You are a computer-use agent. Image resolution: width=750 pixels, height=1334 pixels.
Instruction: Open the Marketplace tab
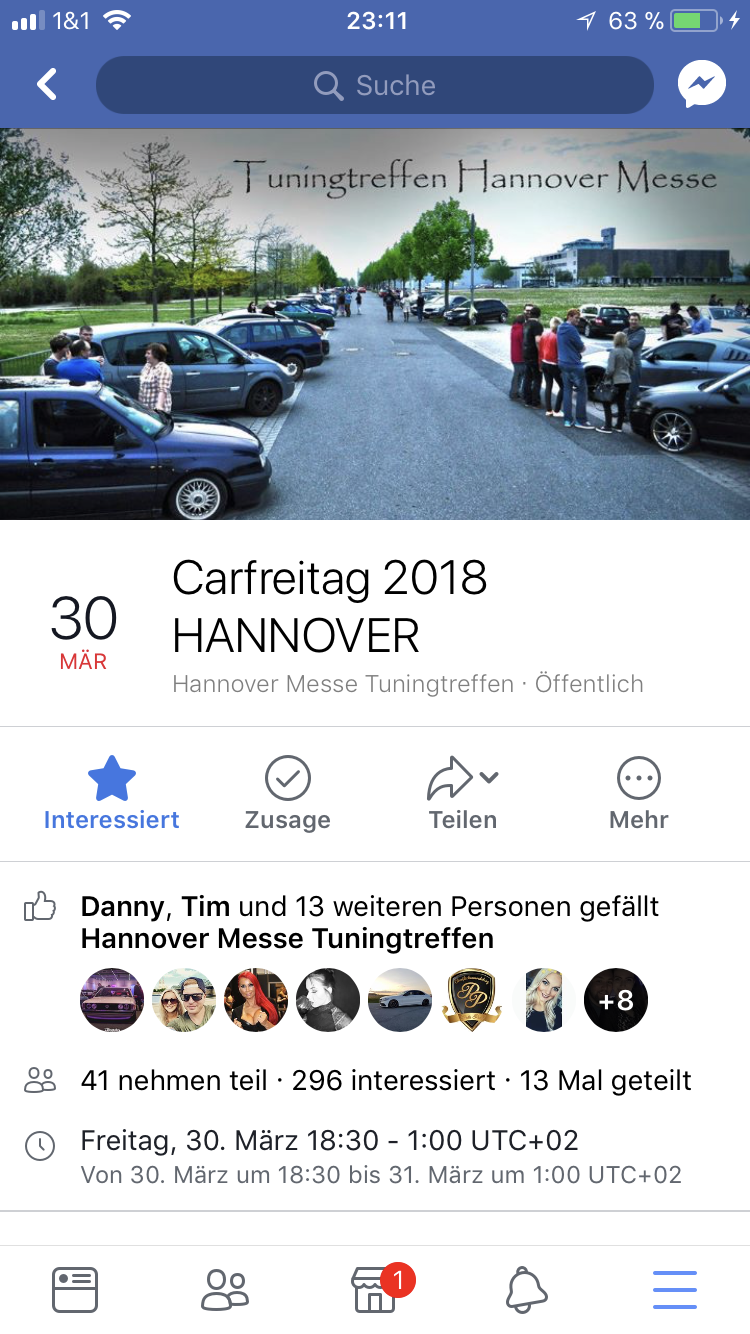(x=375, y=1290)
